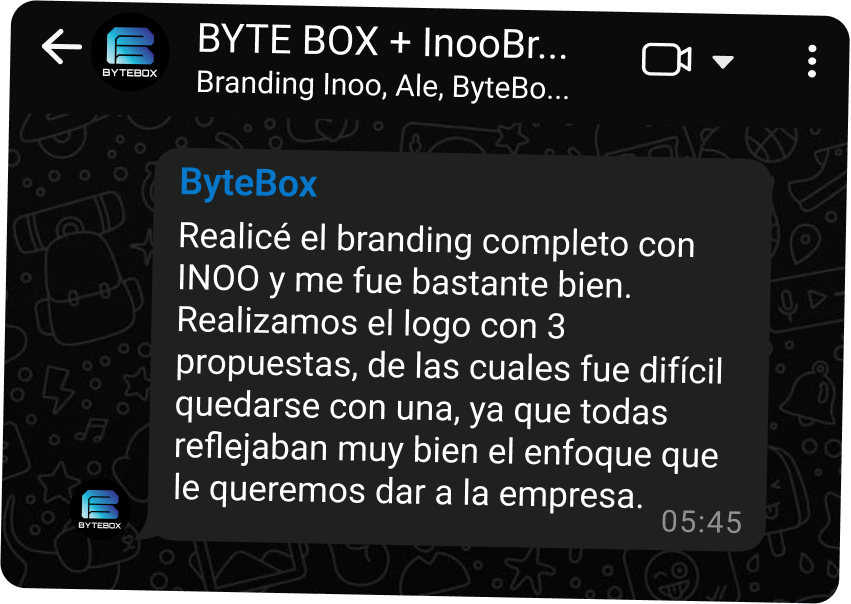The height and width of the screenshot is (604, 851).
Task: Open the three-dot overflow menu
Action: coord(812,61)
